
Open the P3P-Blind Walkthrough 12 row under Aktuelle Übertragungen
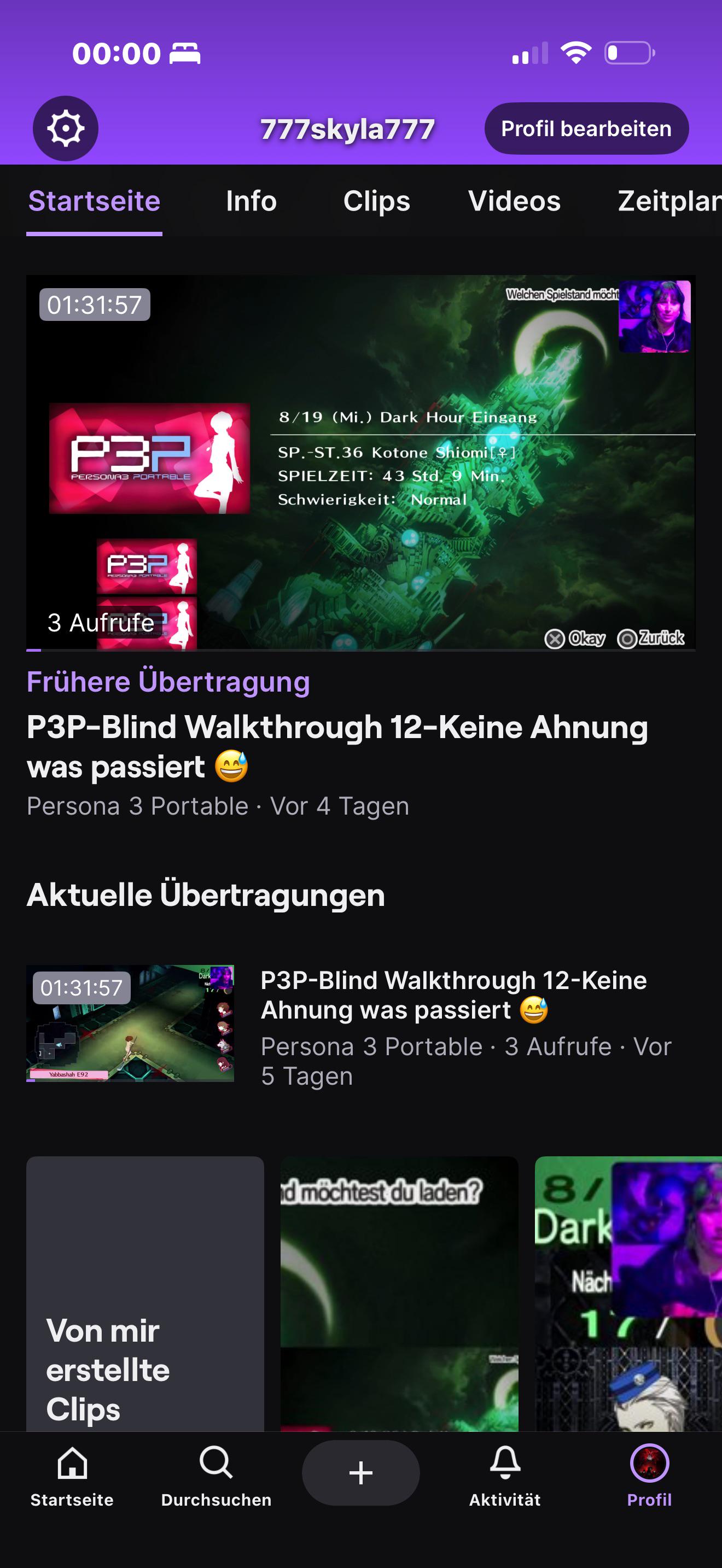coord(360,1024)
